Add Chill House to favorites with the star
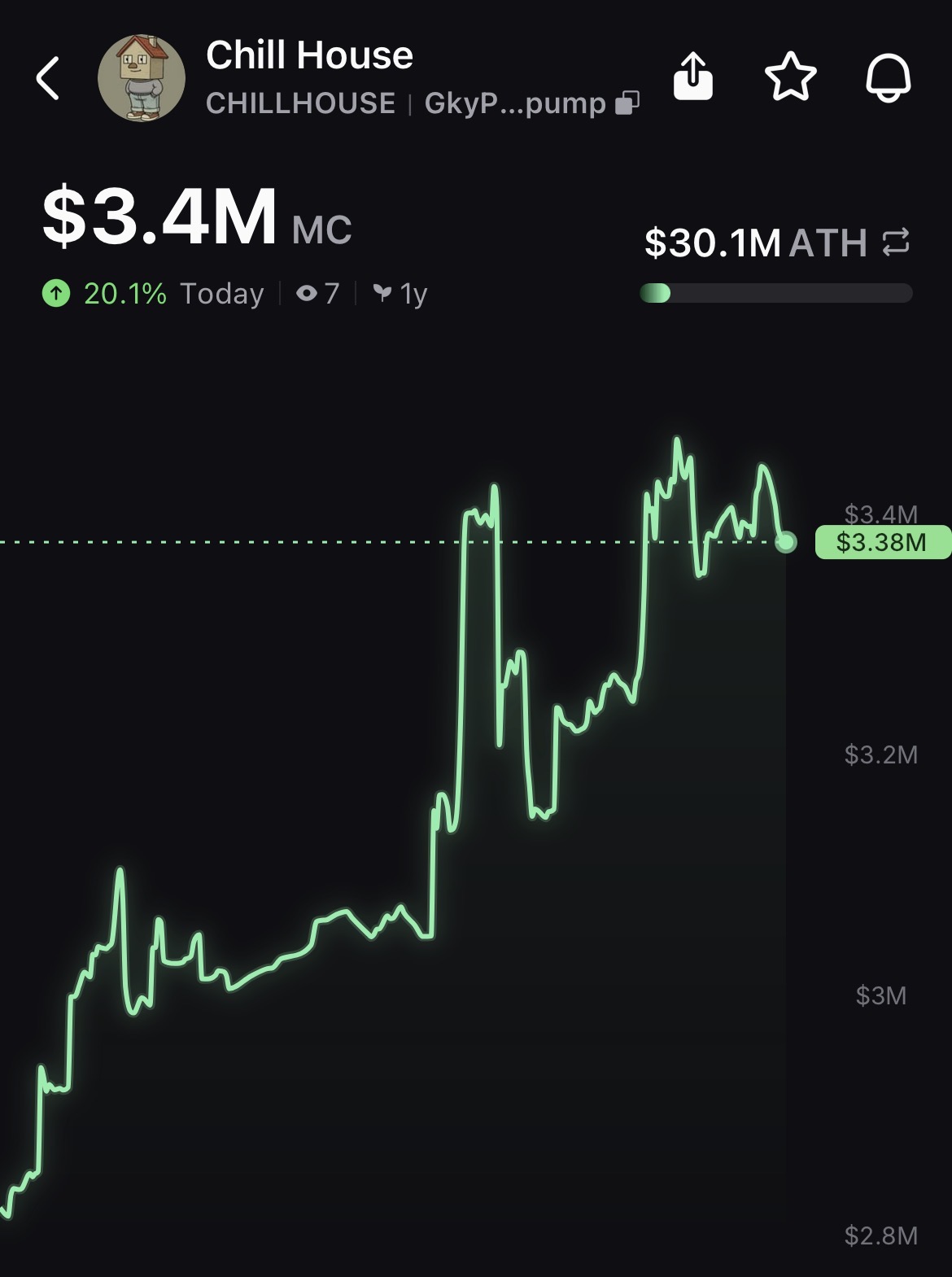Viewport: 952px width, 1277px height. point(790,77)
